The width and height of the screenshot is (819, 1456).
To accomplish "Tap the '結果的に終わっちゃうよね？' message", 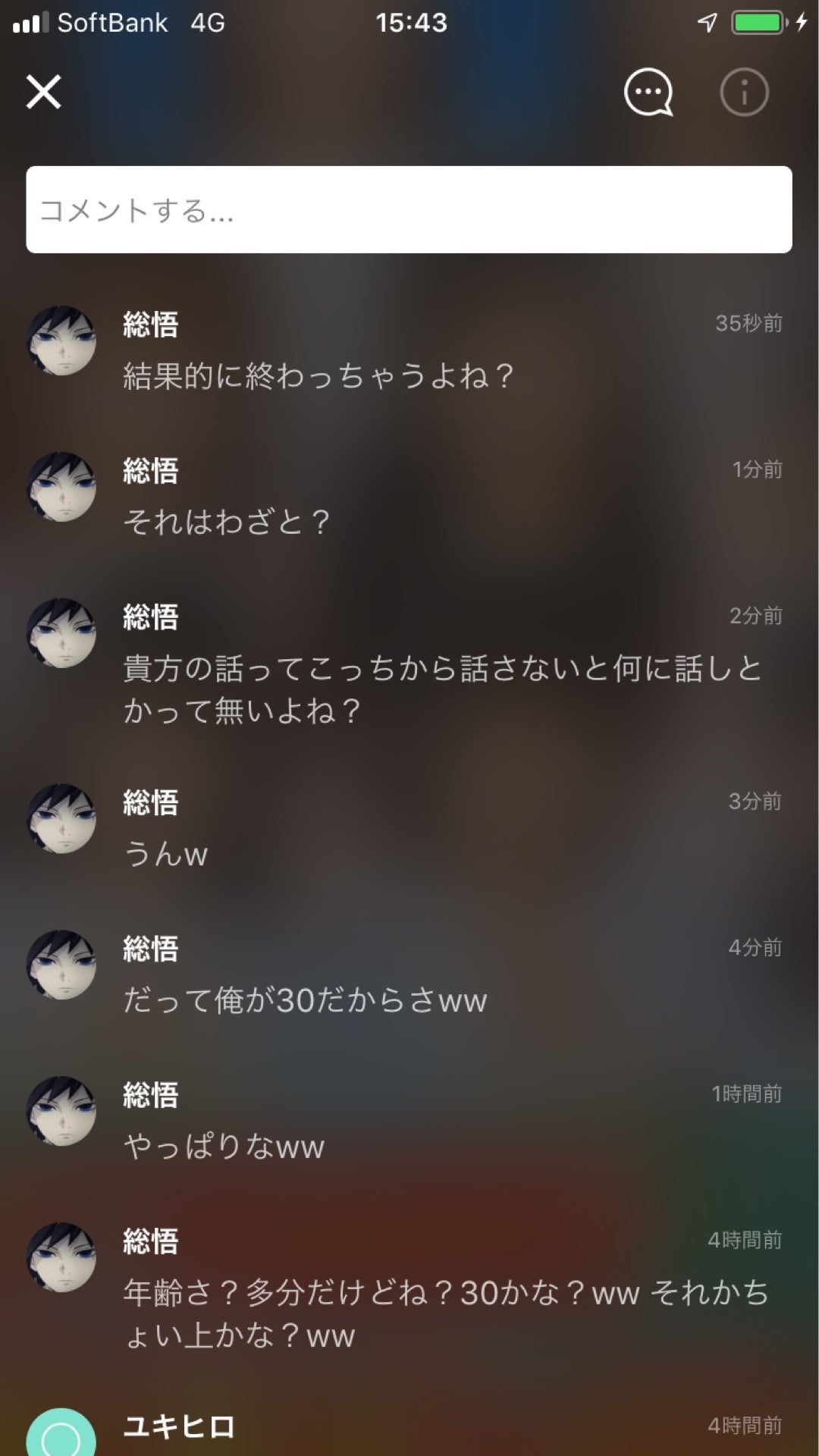I will [318, 373].
